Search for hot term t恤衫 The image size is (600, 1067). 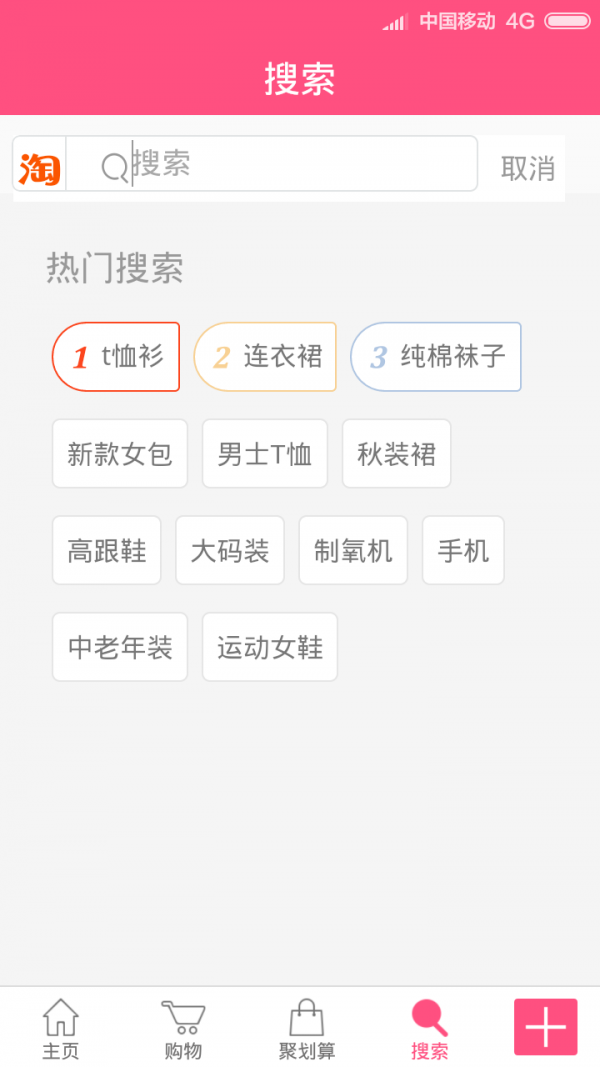(x=116, y=357)
